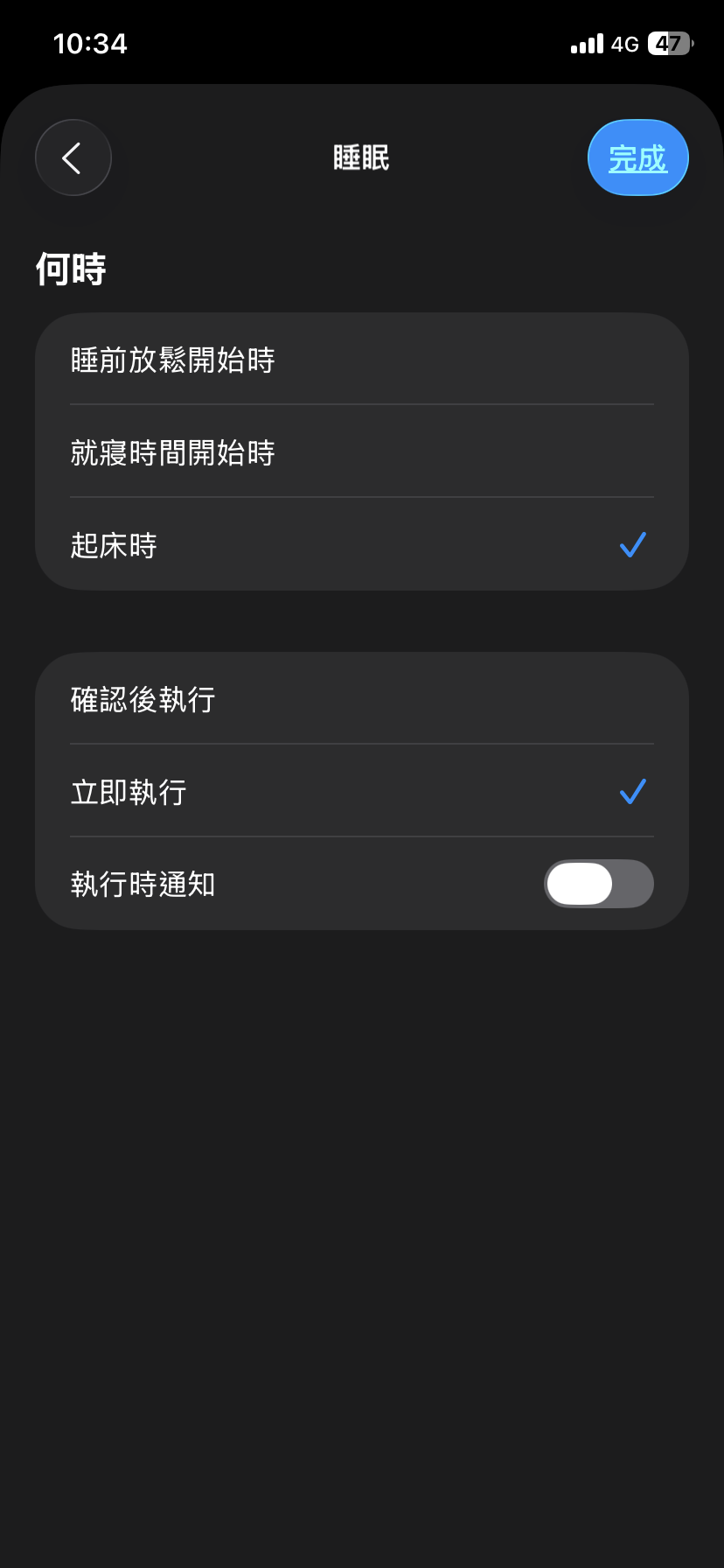
Task: Select 立即執行 option
Action: click(361, 792)
